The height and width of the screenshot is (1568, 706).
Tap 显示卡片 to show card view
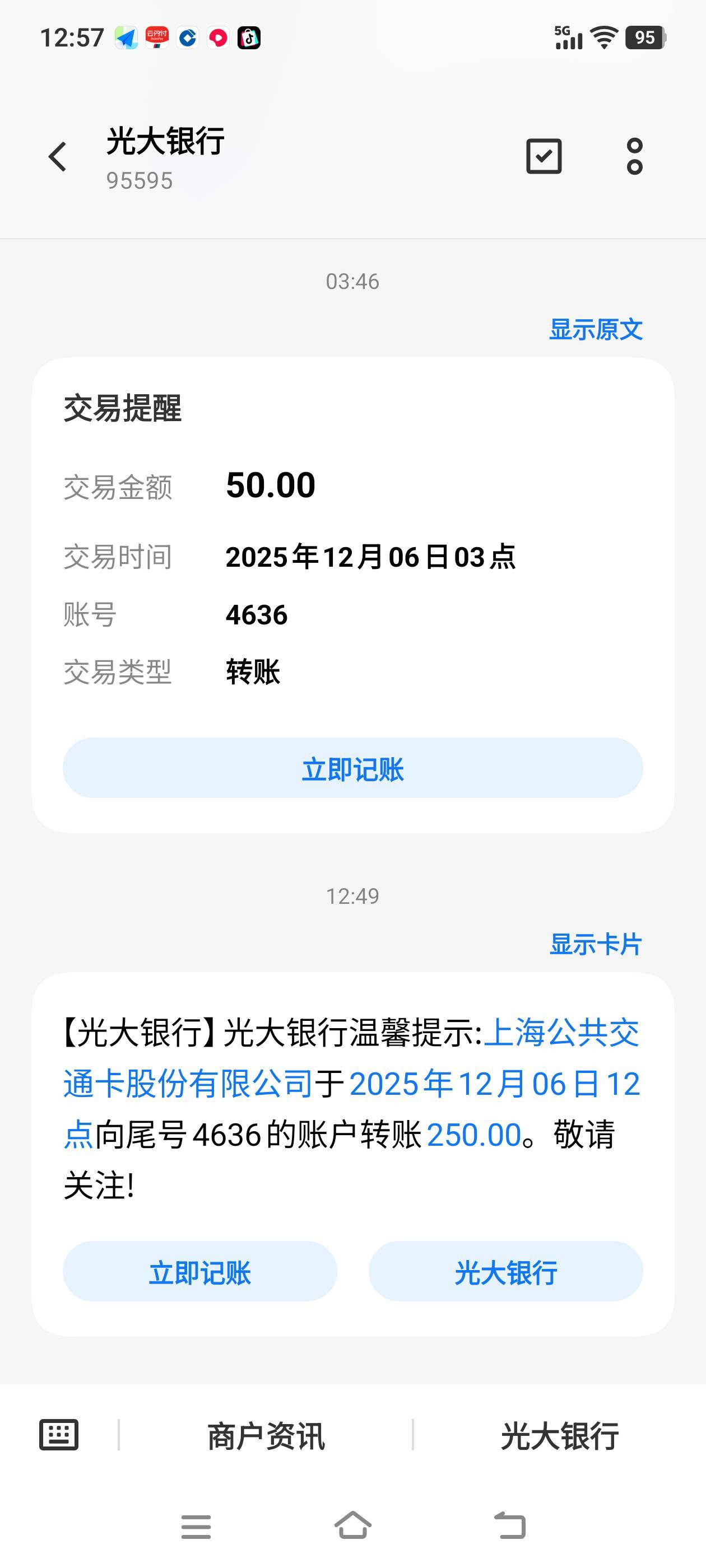pos(595,944)
